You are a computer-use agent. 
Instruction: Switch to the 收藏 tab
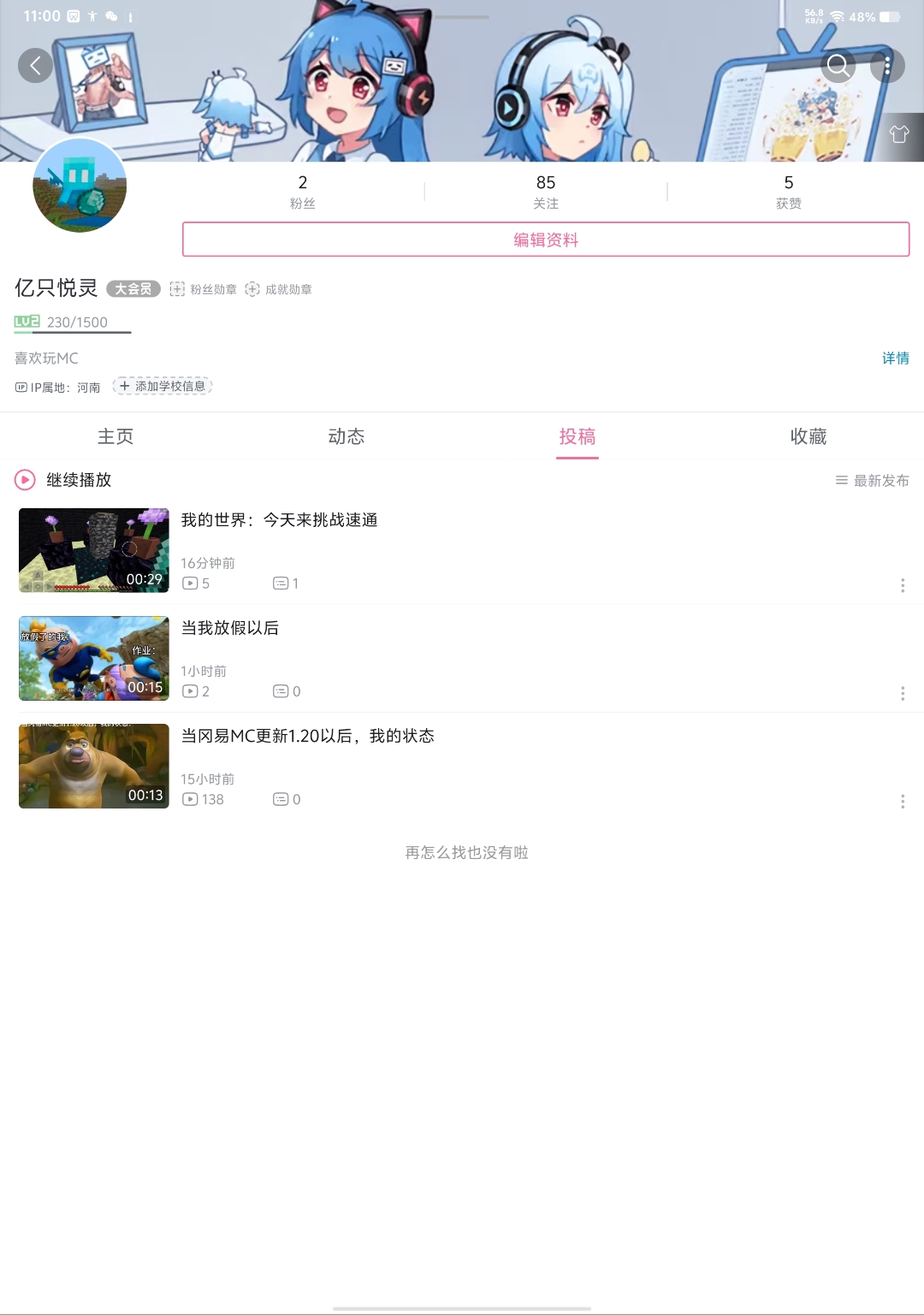[x=808, y=436]
